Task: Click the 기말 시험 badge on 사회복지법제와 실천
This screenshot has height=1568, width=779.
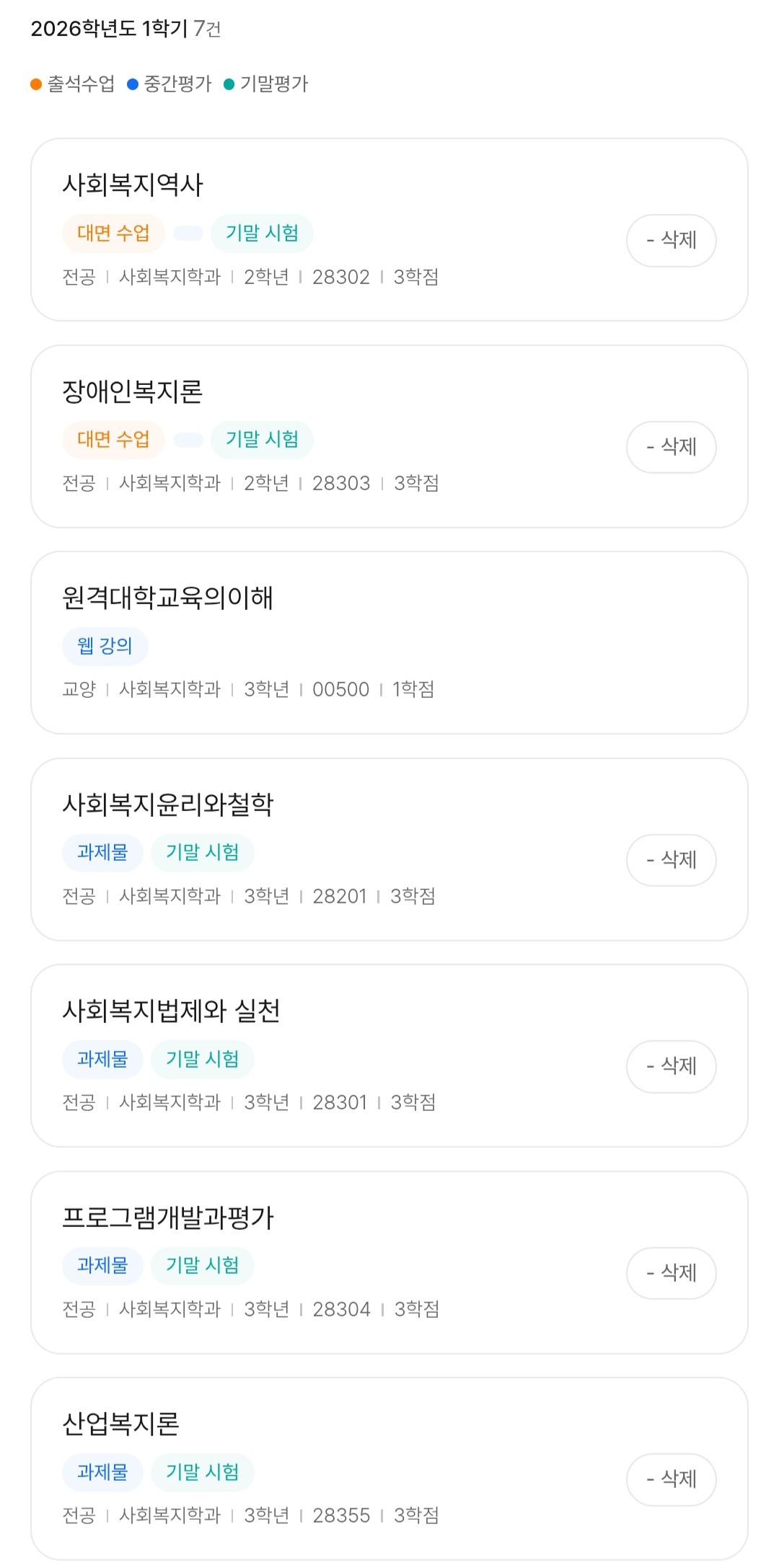Action: (203, 1059)
